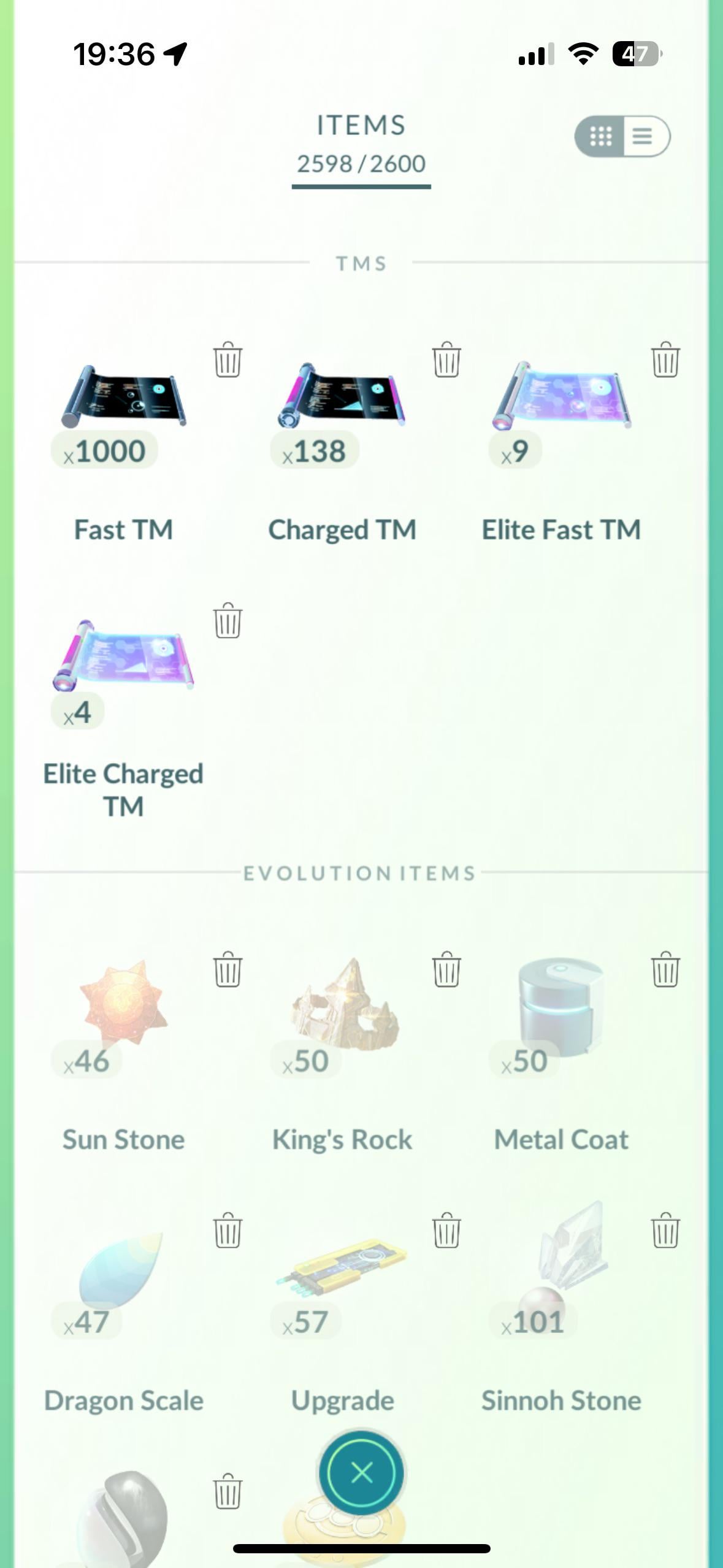This screenshot has width=723, height=1568.
Task: Tap the Upgrade item's trash icon
Action: point(446,1231)
